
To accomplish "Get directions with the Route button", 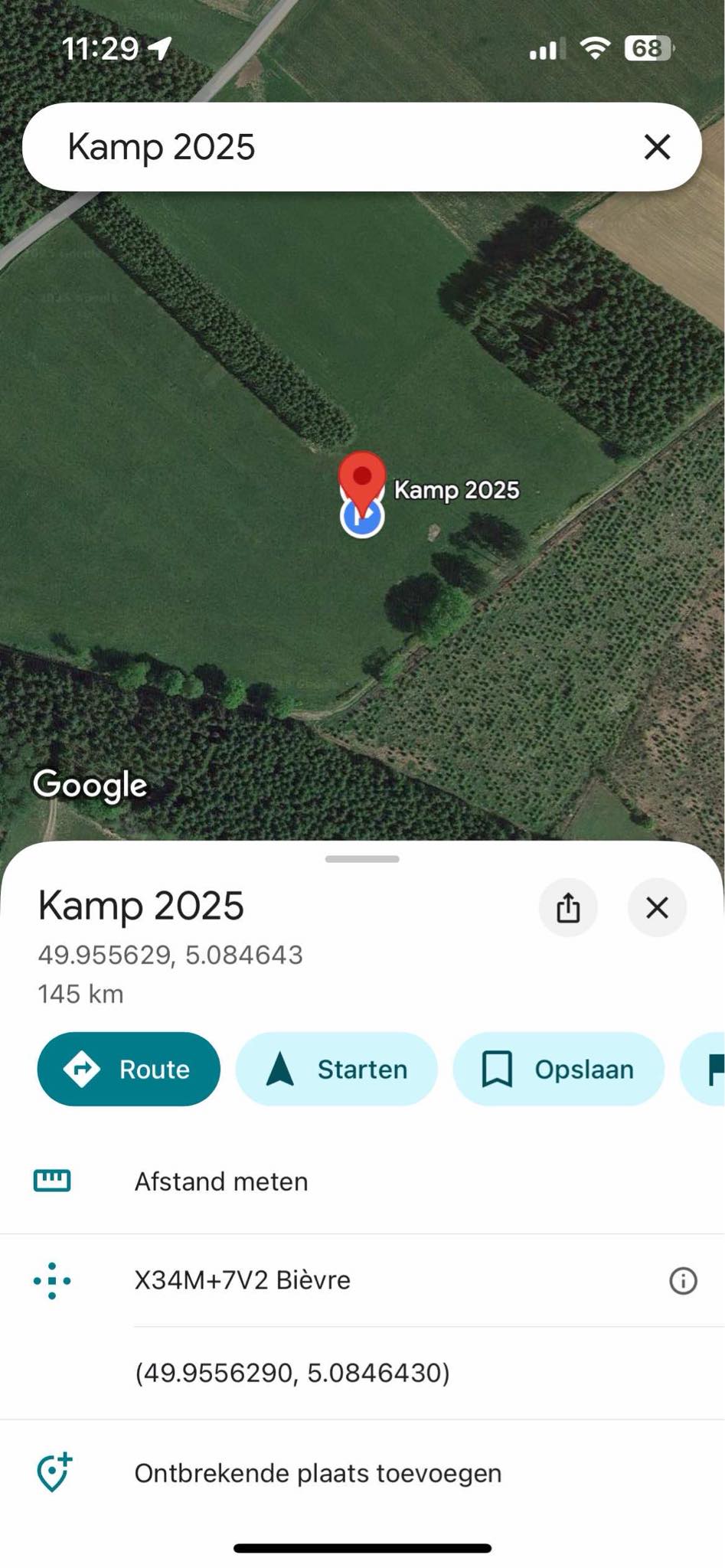I will coord(129,1069).
